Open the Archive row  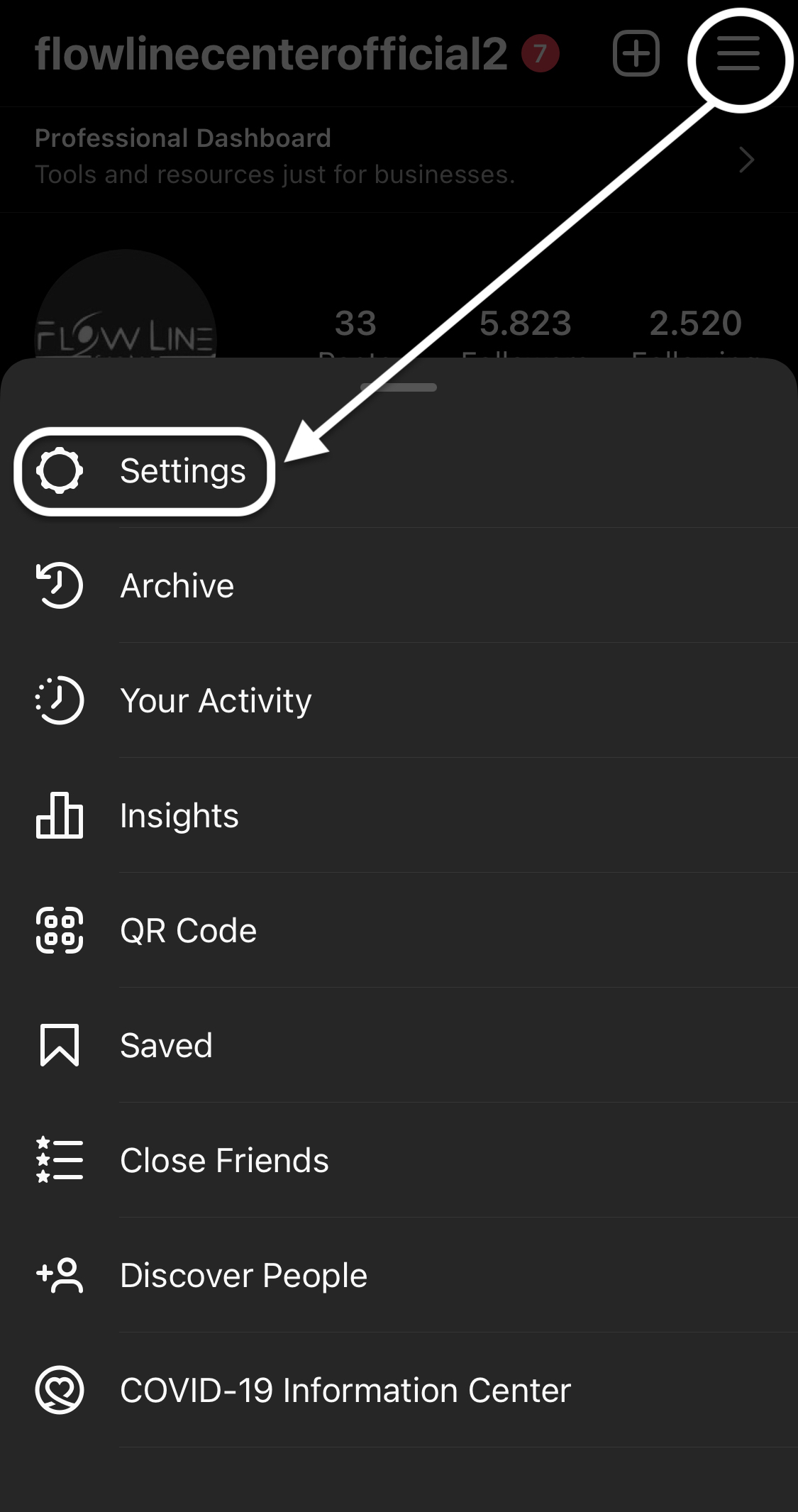[399, 586]
